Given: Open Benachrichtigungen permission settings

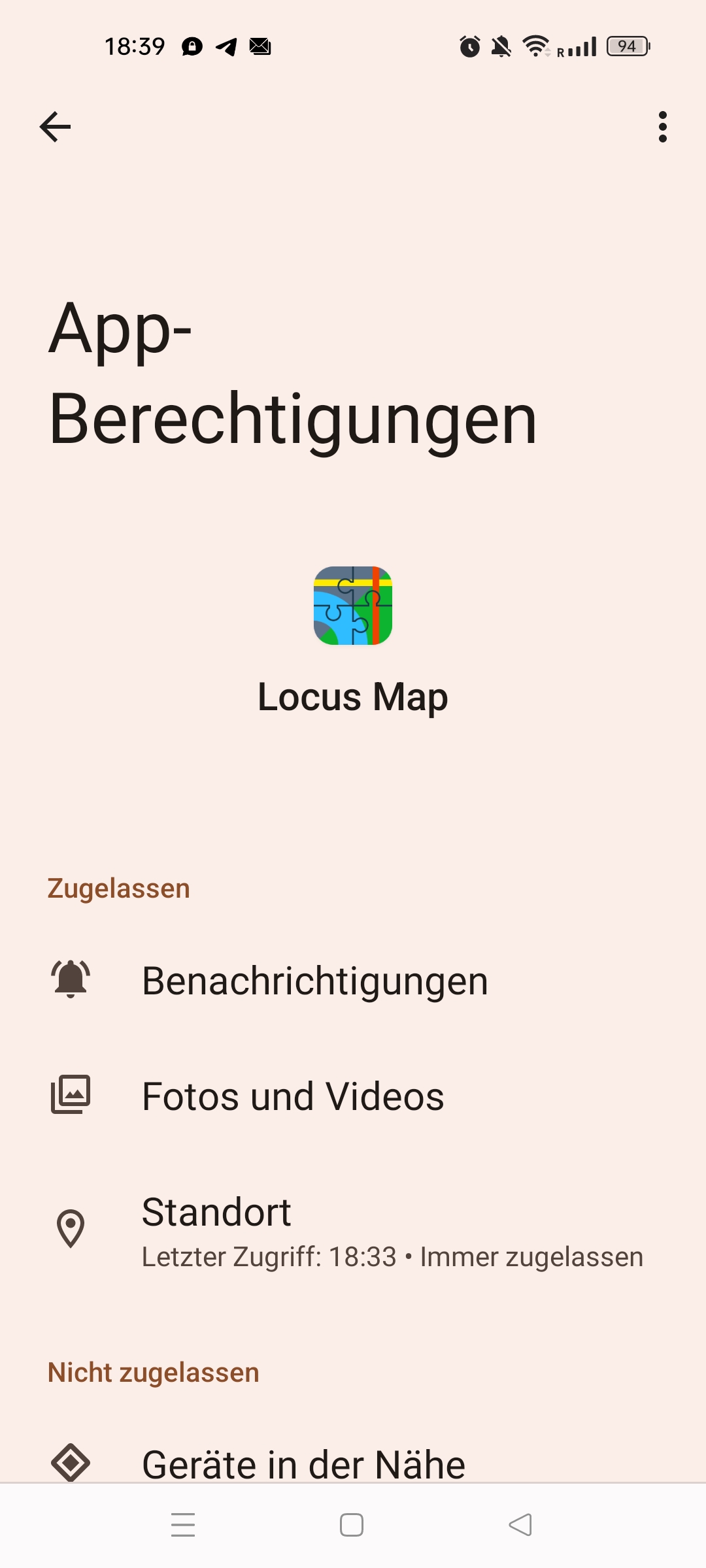Looking at the screenshot, I should click(x=314, y=981).
